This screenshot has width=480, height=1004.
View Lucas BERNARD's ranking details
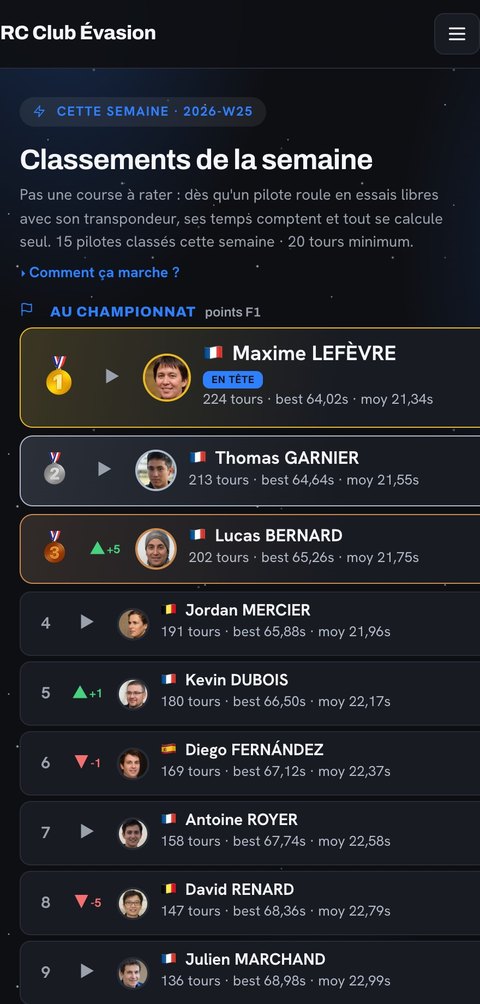tap(250, 549)
